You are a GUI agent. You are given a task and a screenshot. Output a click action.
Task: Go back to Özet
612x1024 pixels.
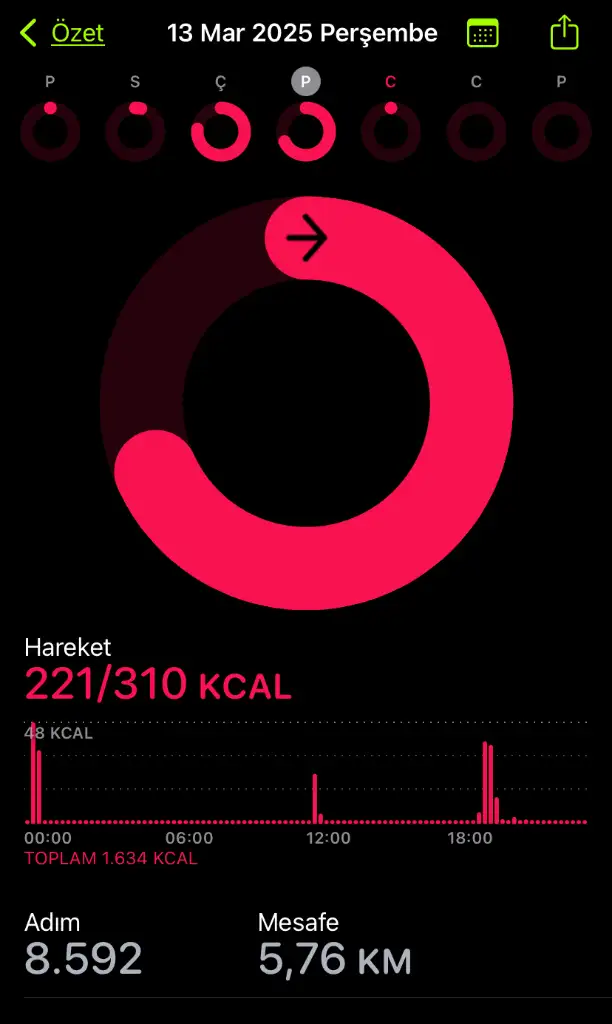(64, 33)
